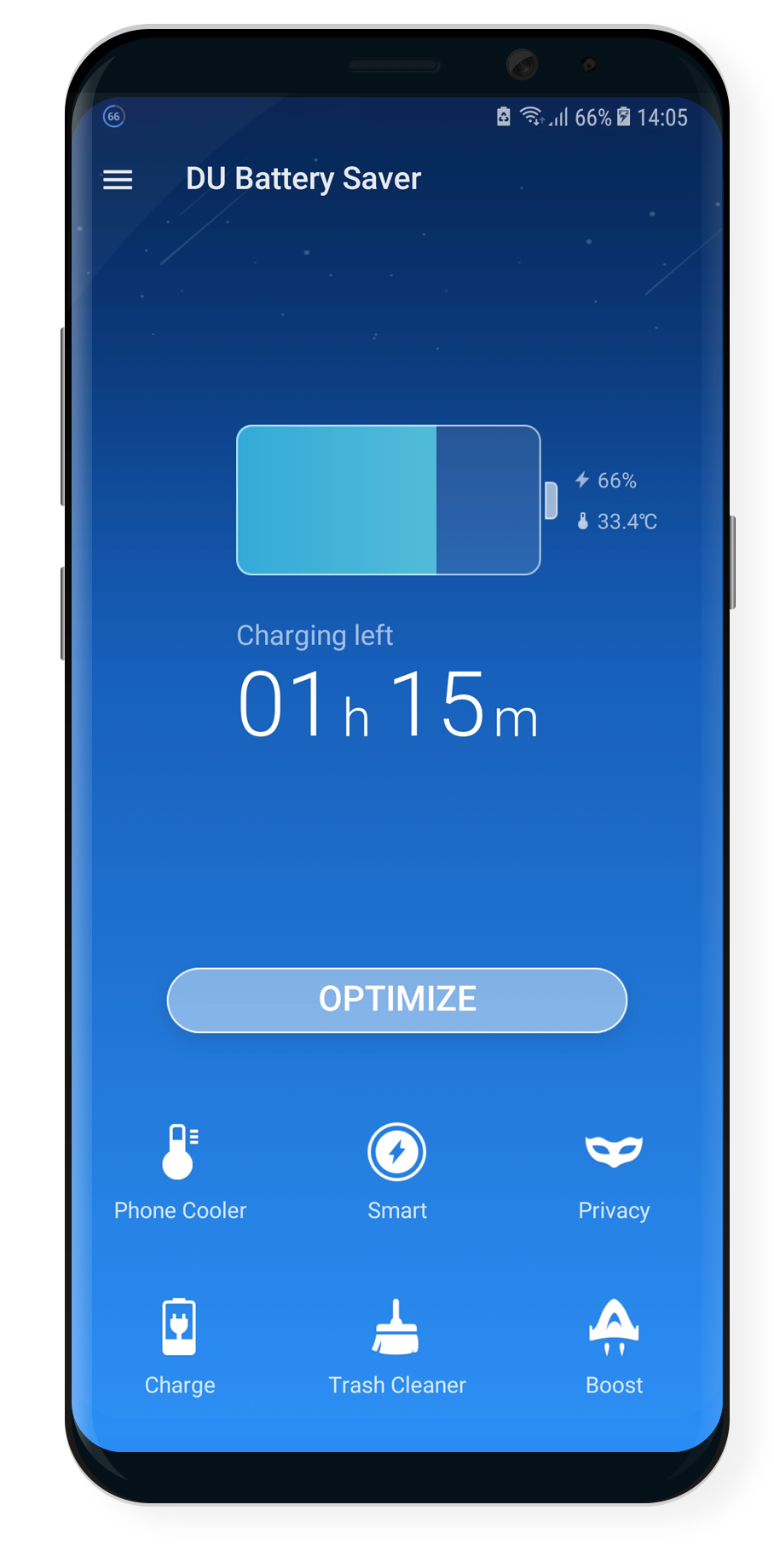Image resolution: width=774 pixels, height=1568 pixels.
Task: Open the Smart feature
Action: pos(397,1172)
